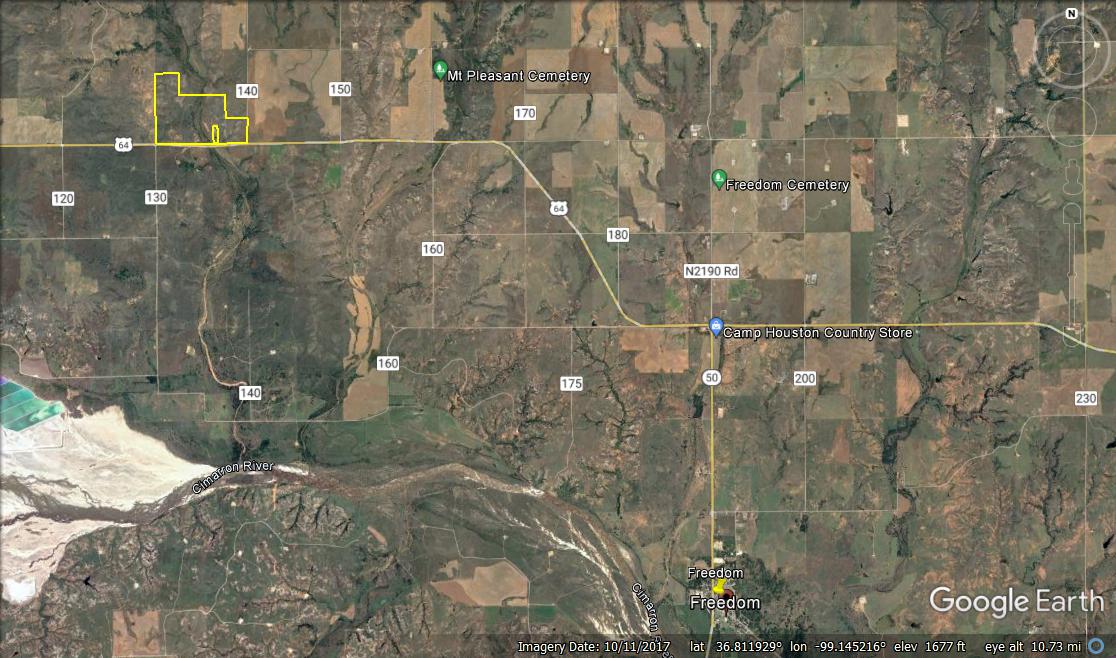1116x658 pixels.
Task: Open the Camp Houston Country Store marker
Action: tap(716, 327)
